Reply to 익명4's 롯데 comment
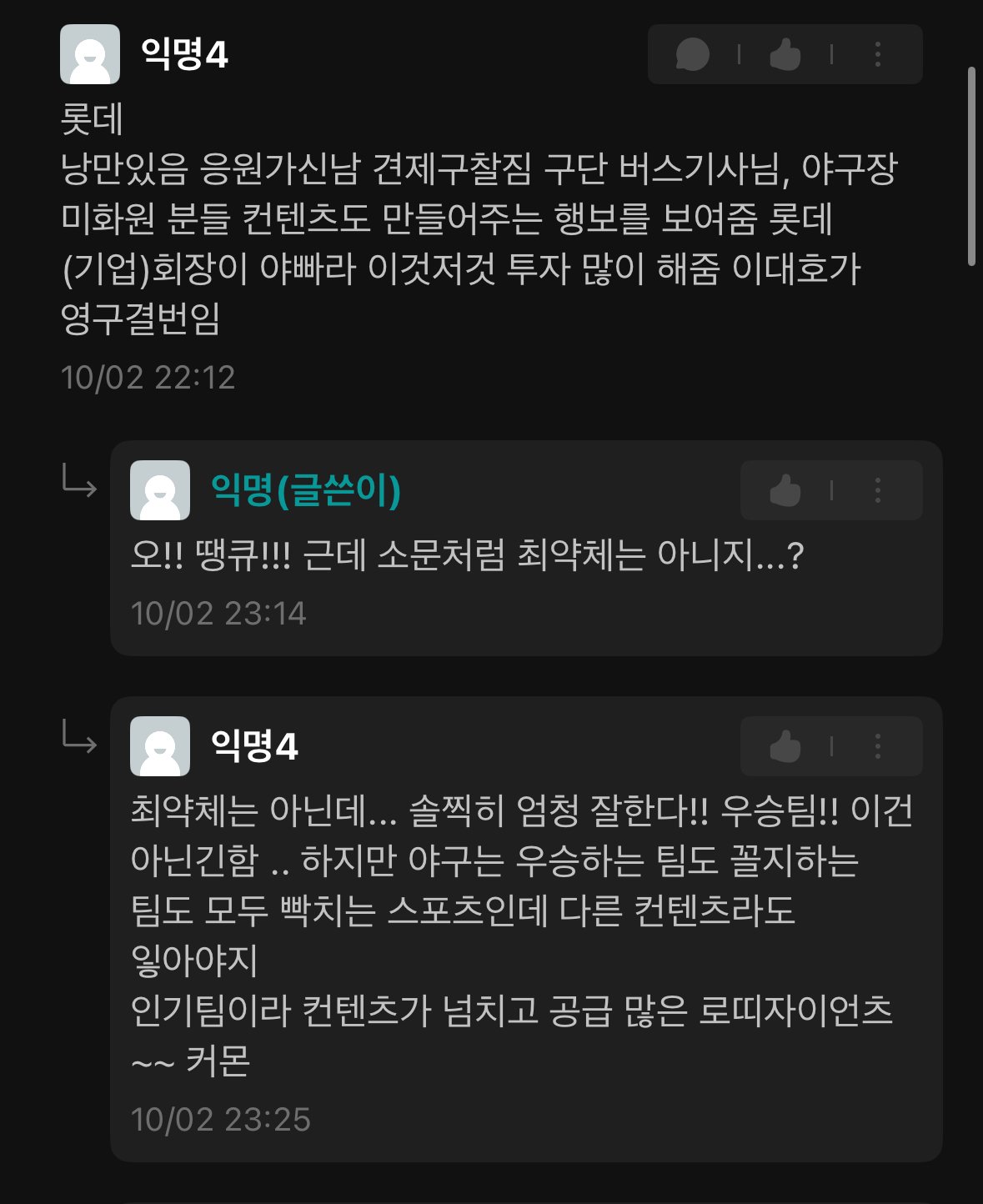This screenshot has width=983, height=1204. pyautogui.click(x=692, y=54)
